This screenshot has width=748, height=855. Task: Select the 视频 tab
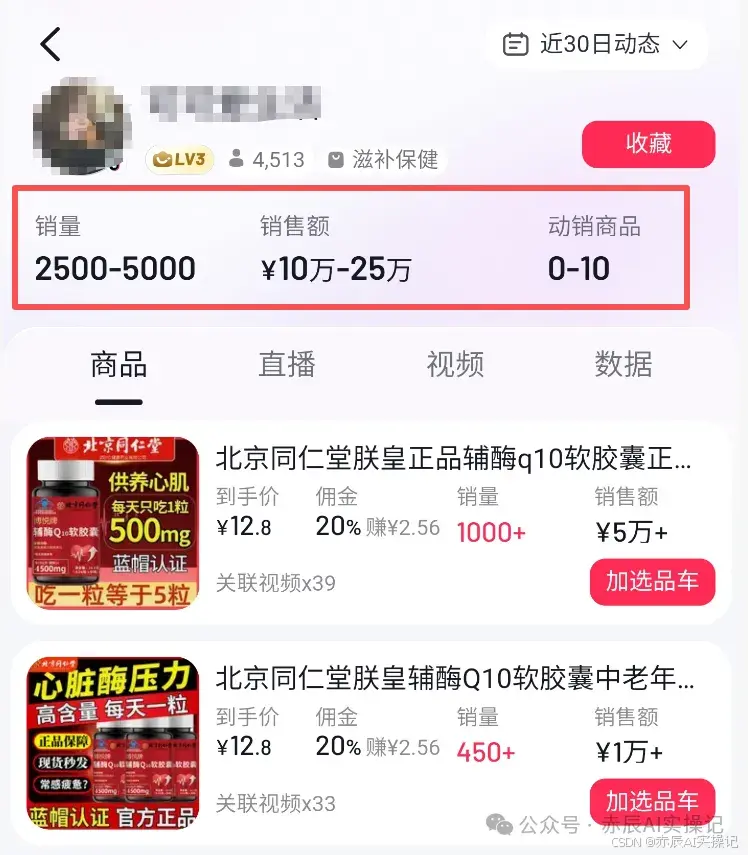[455, 365]
